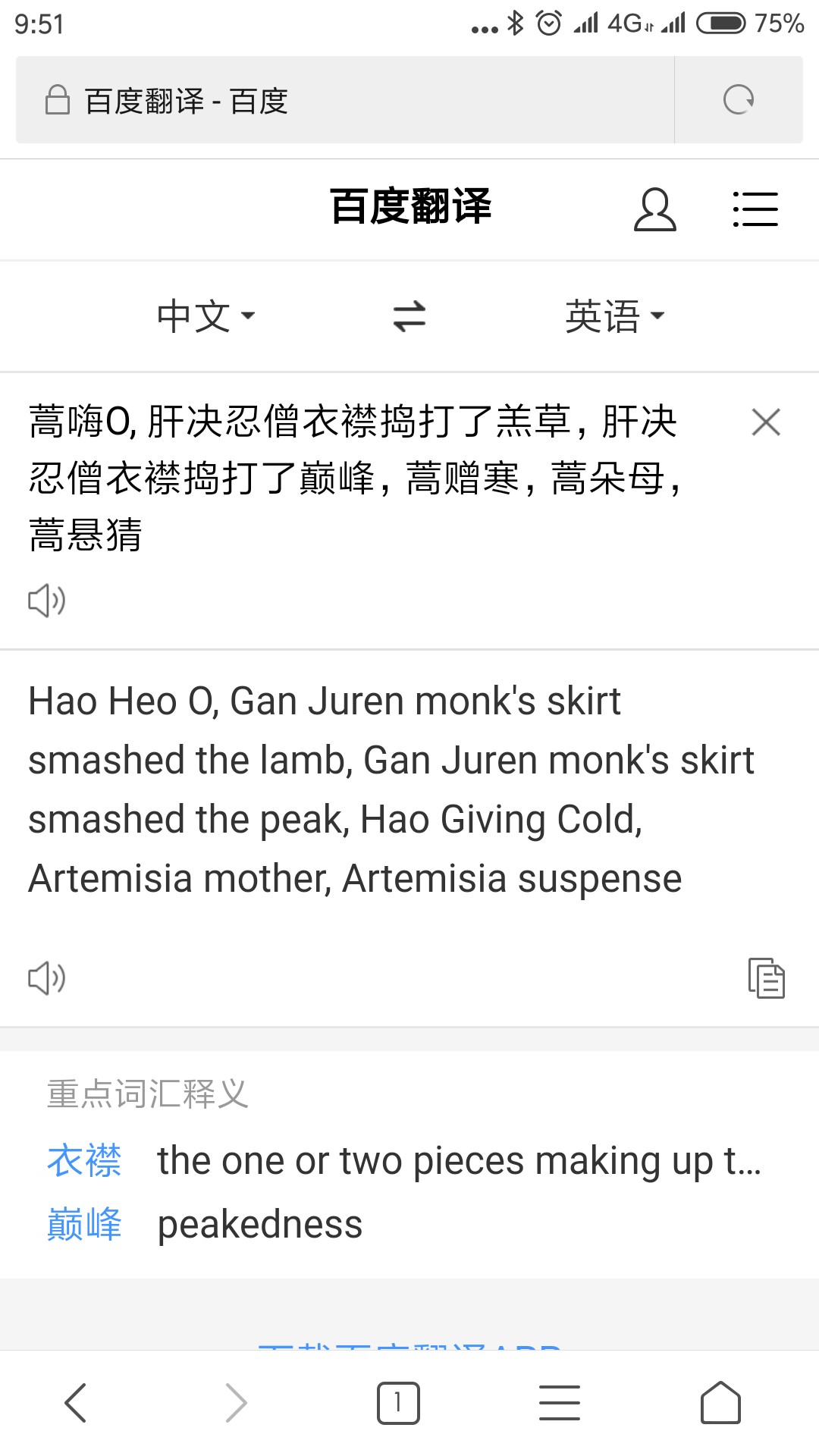This screenshot has height=1456, width=819.
Task: Open the browser tabs switcher
Action: point(398,1403)
